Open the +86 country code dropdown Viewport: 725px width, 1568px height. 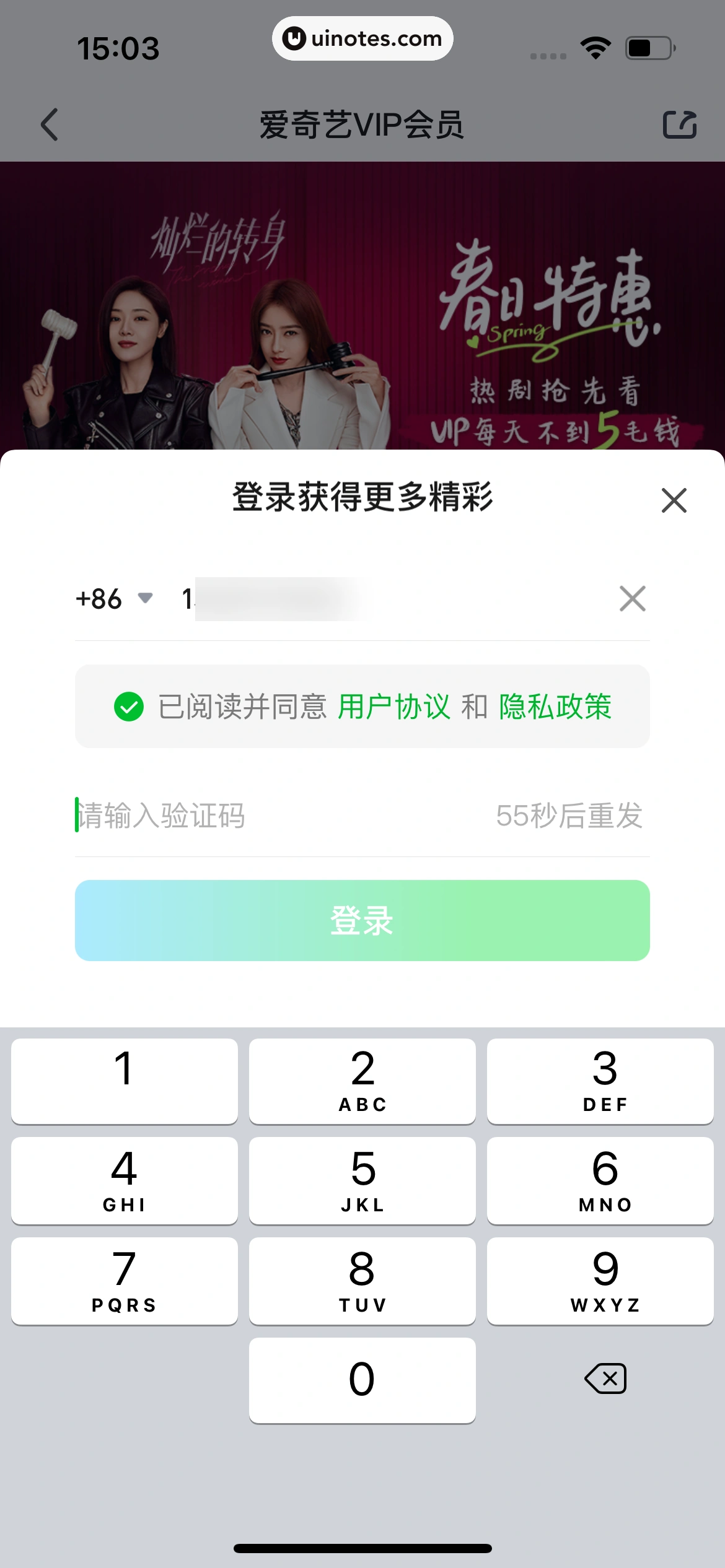[115, 599]
